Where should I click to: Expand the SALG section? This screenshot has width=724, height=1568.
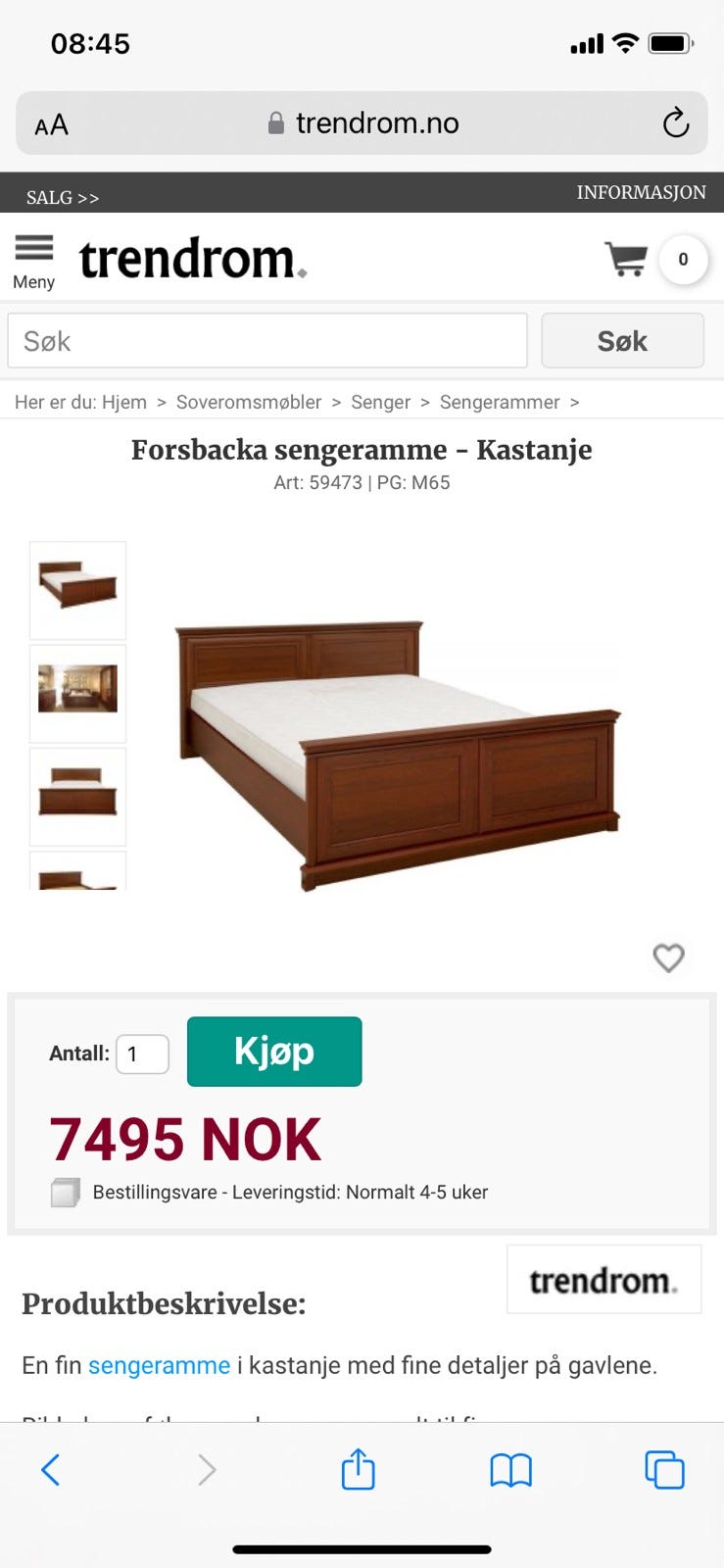click(62, 196)
